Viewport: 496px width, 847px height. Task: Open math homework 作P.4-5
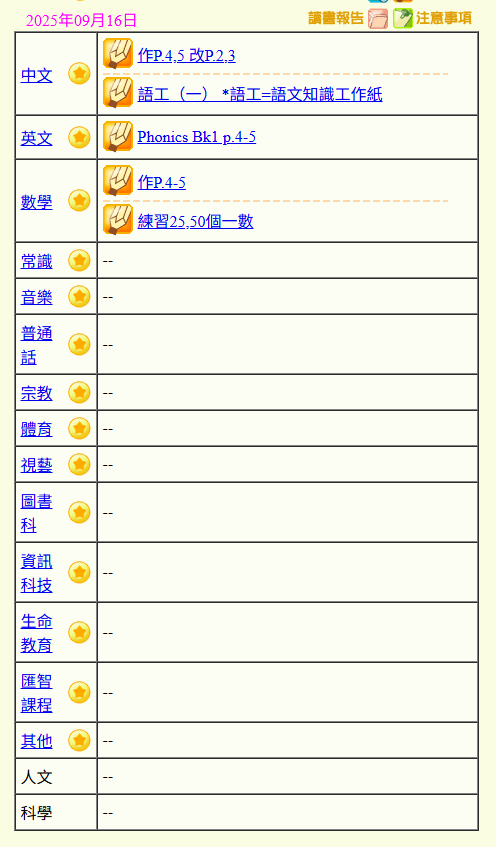[162, 183]
